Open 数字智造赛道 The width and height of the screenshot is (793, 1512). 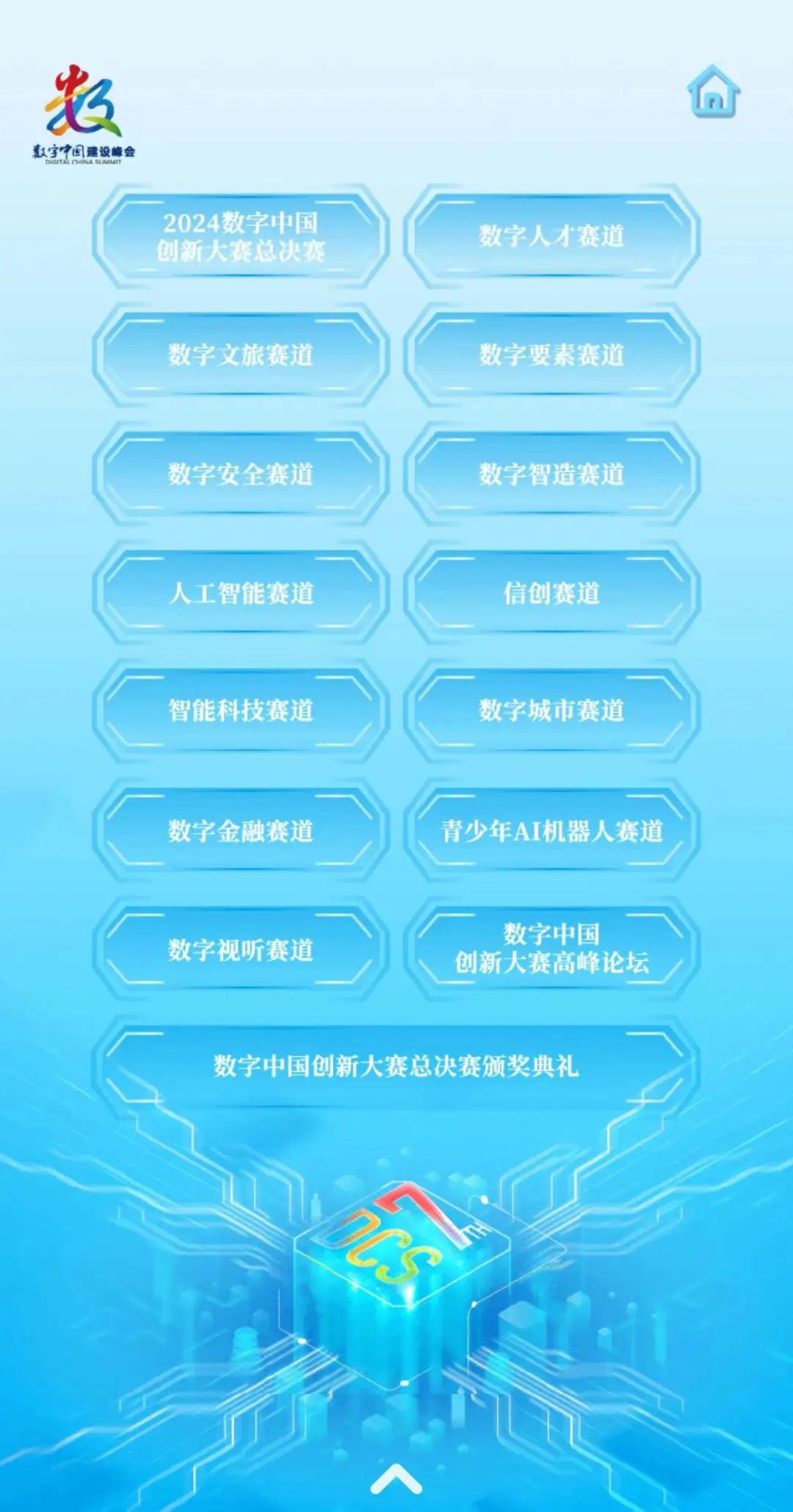coord(551,474)
